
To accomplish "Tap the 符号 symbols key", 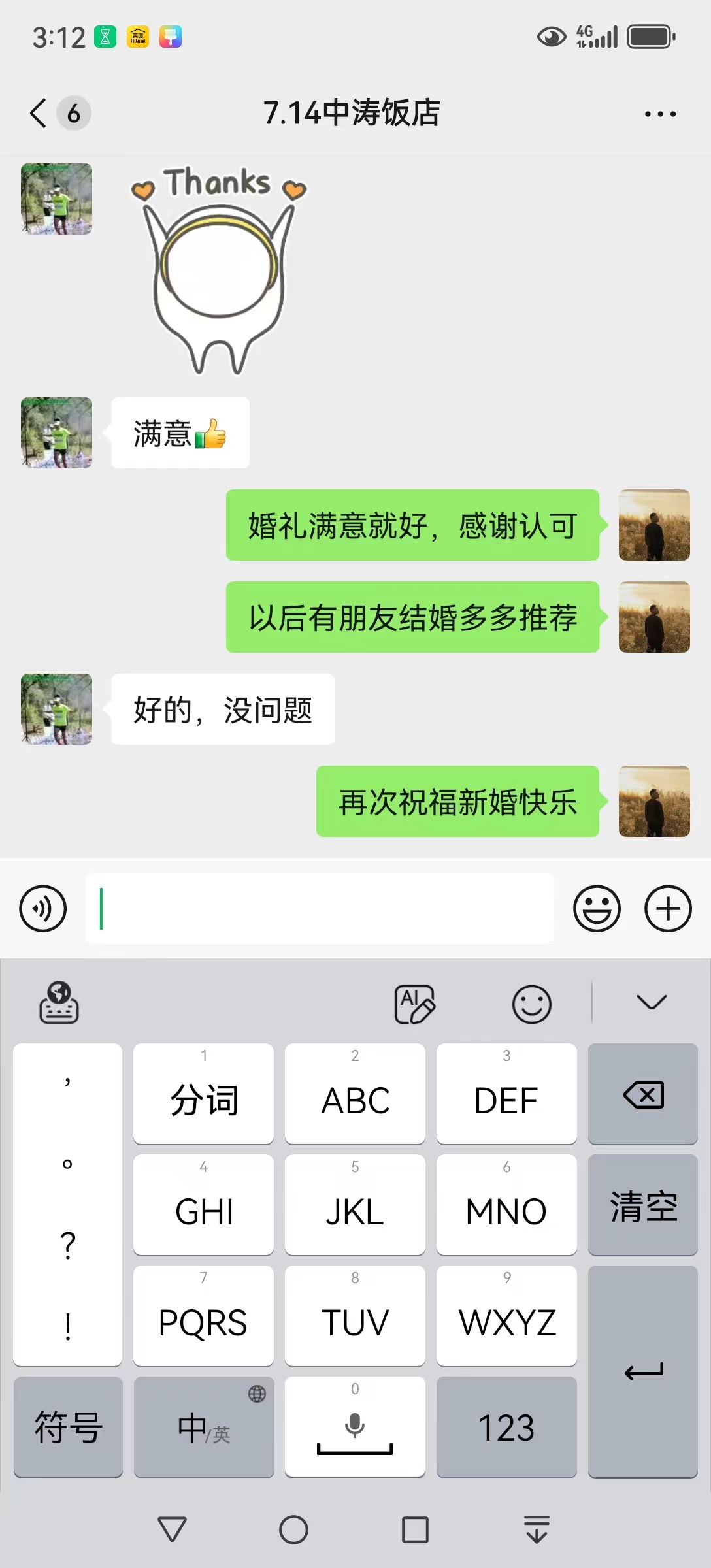I will [x=68, y=1427].
